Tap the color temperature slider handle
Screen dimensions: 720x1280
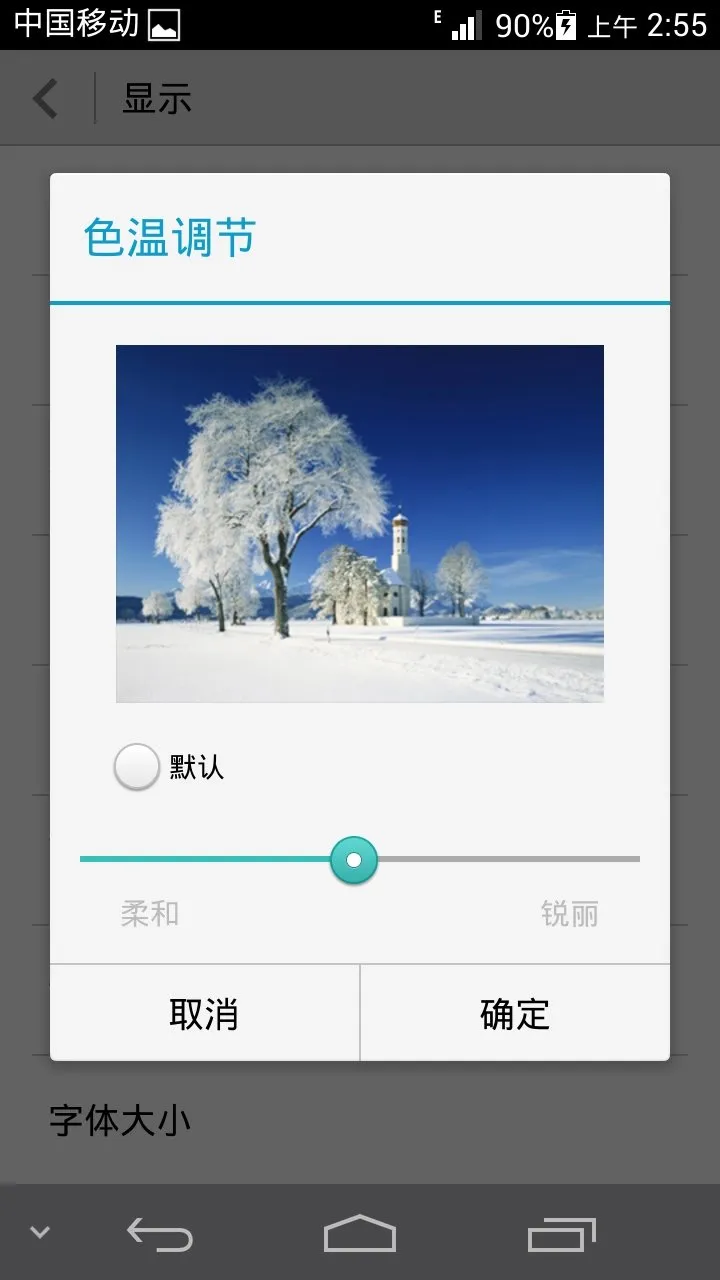354,860
